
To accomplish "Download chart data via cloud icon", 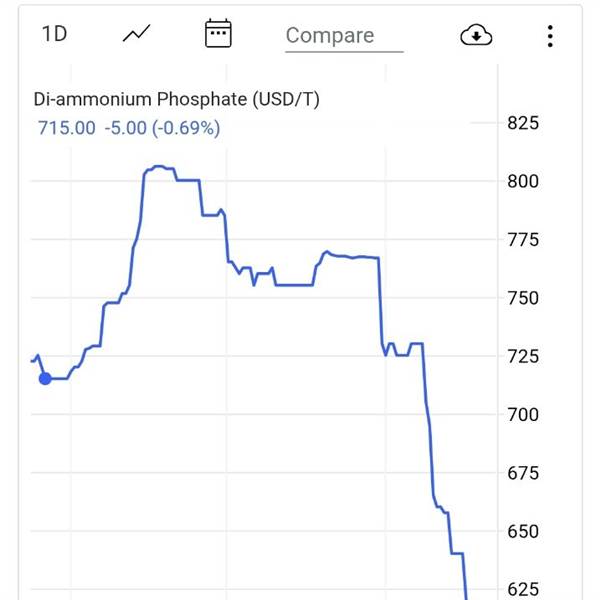I will click(x=476, y=36).
